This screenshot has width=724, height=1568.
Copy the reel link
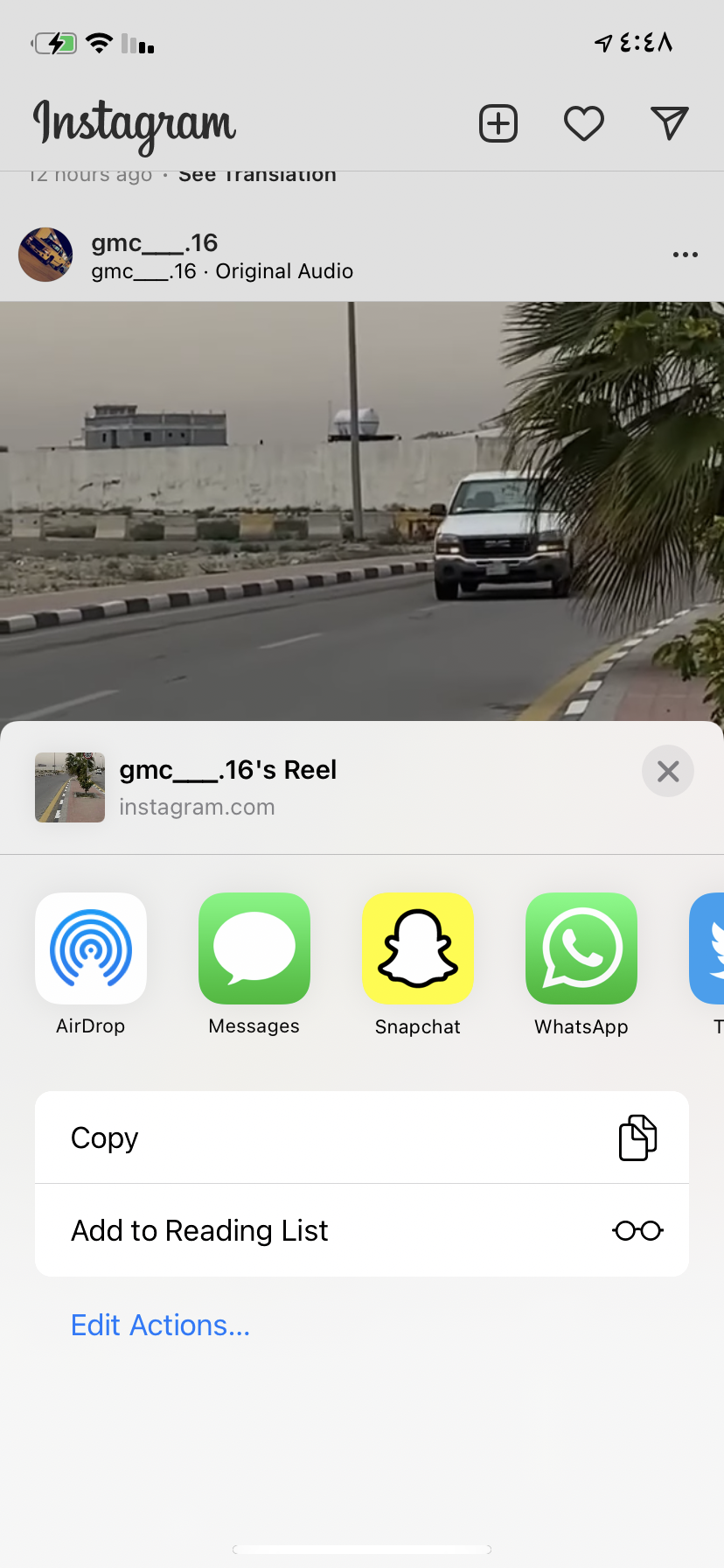pos(362,1137)
